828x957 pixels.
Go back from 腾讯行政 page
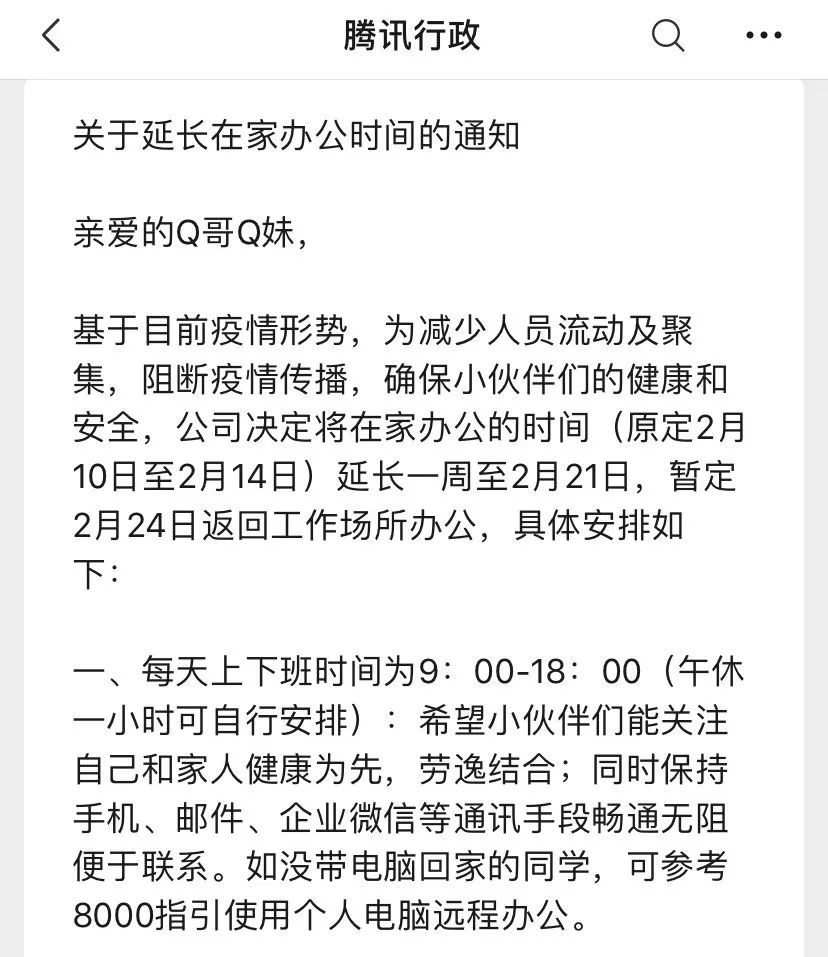51,36
